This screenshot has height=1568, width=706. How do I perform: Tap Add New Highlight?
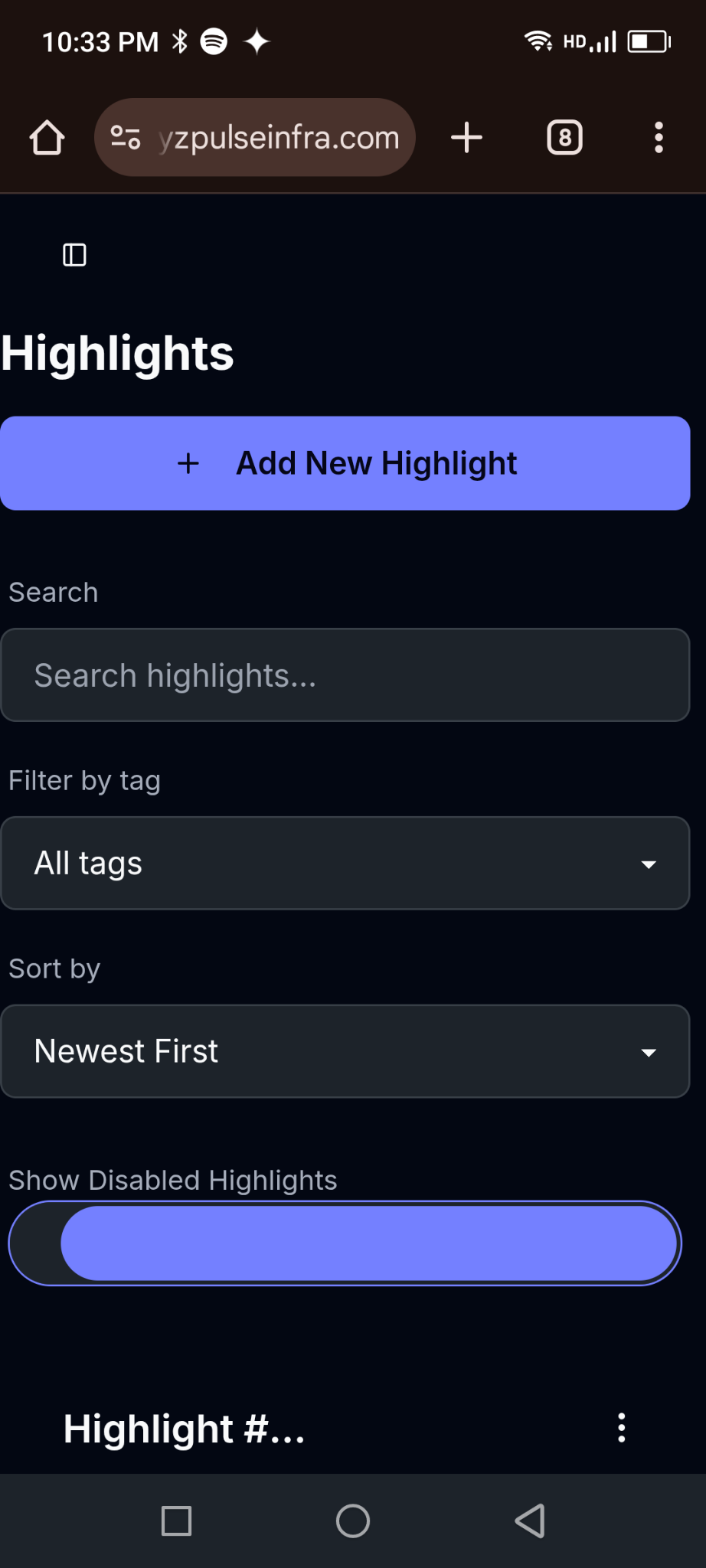click(345, 463)
